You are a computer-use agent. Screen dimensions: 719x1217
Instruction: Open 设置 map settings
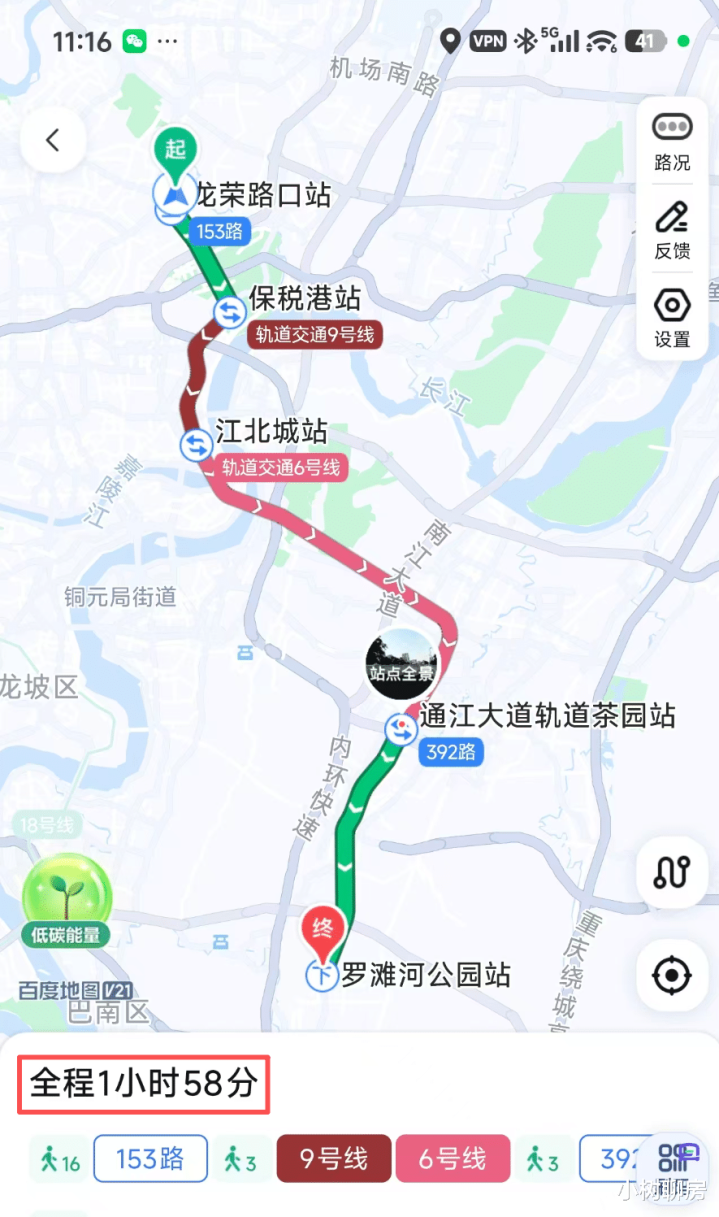[672, 318]
